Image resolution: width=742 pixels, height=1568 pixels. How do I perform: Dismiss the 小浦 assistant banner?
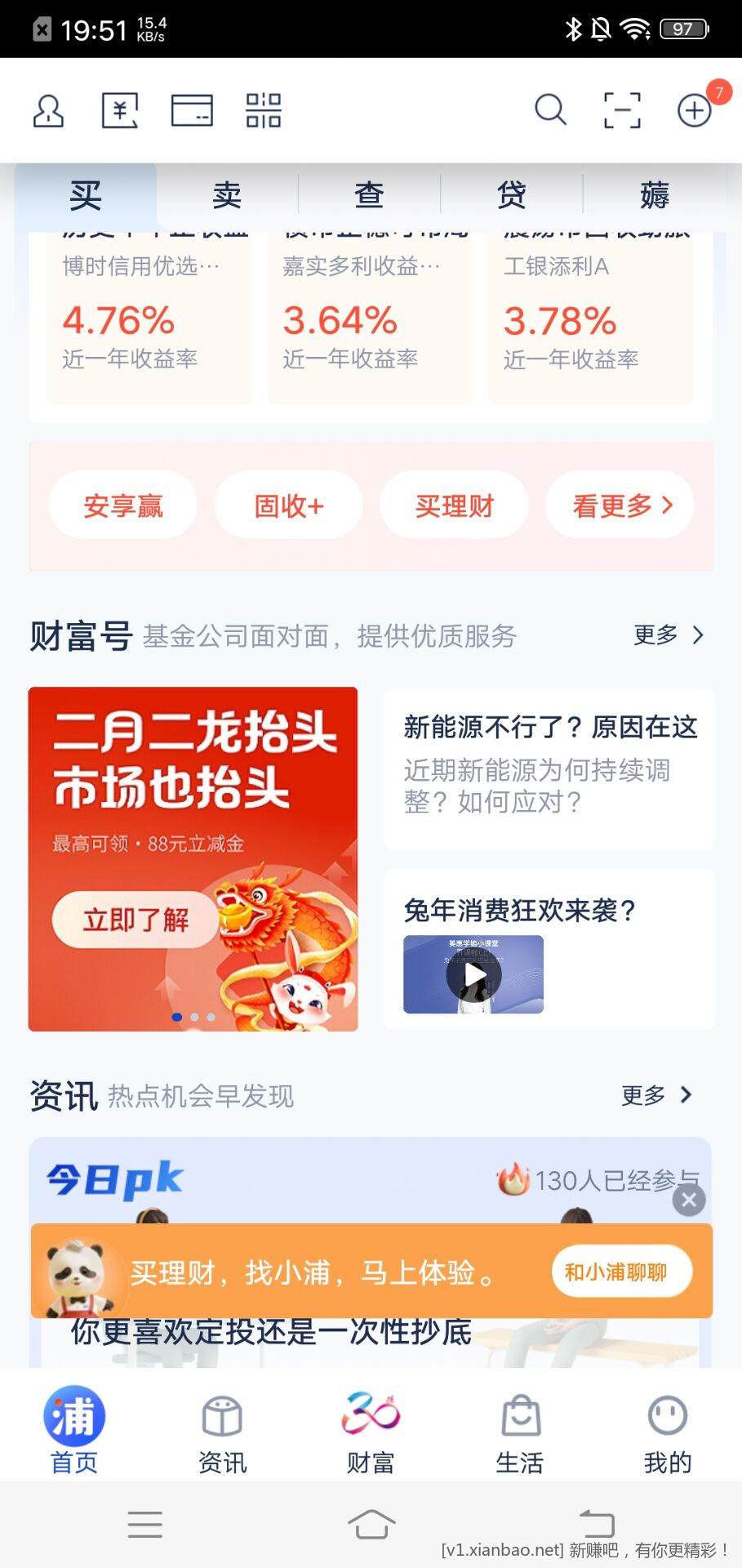(x=689, y=1200)
